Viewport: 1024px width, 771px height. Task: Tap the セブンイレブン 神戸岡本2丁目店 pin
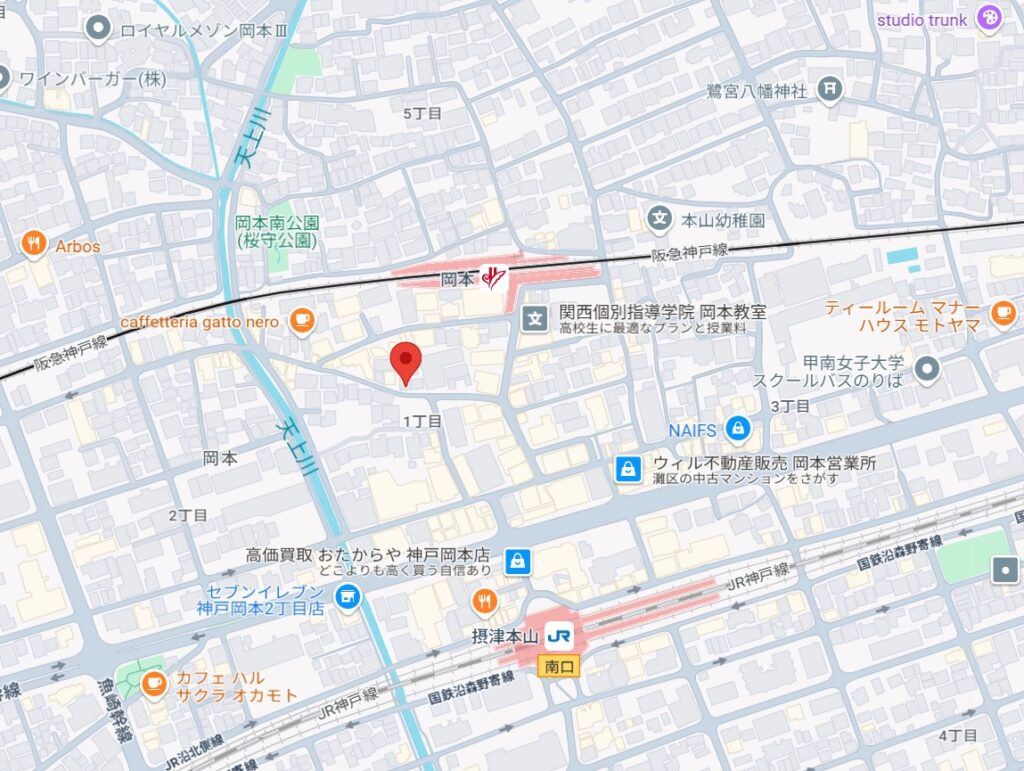pos(347,598)
